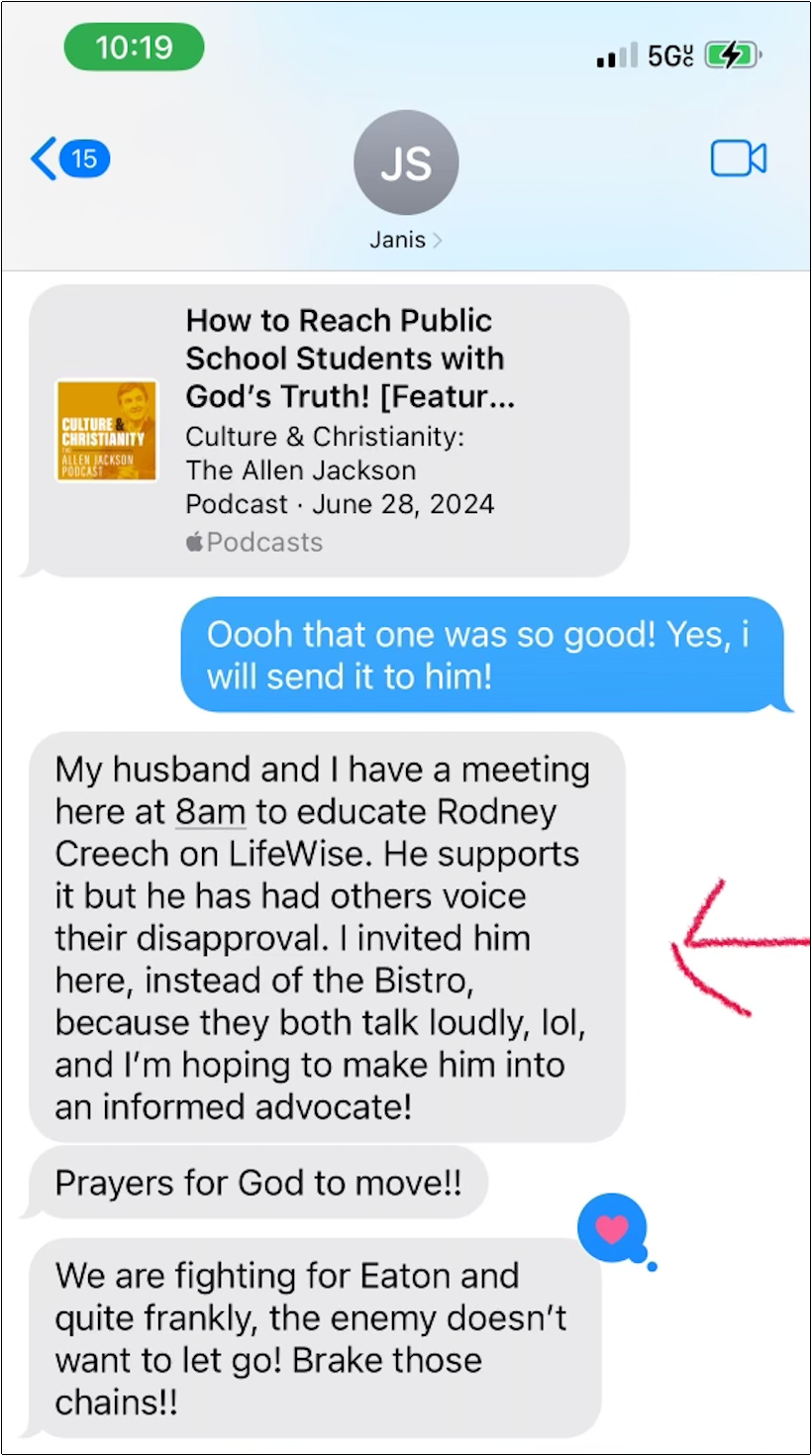The height and width of the screenshot is (1456, 812).
Task: Tap the green time badge showing 10:19
Action: point(134,47)
